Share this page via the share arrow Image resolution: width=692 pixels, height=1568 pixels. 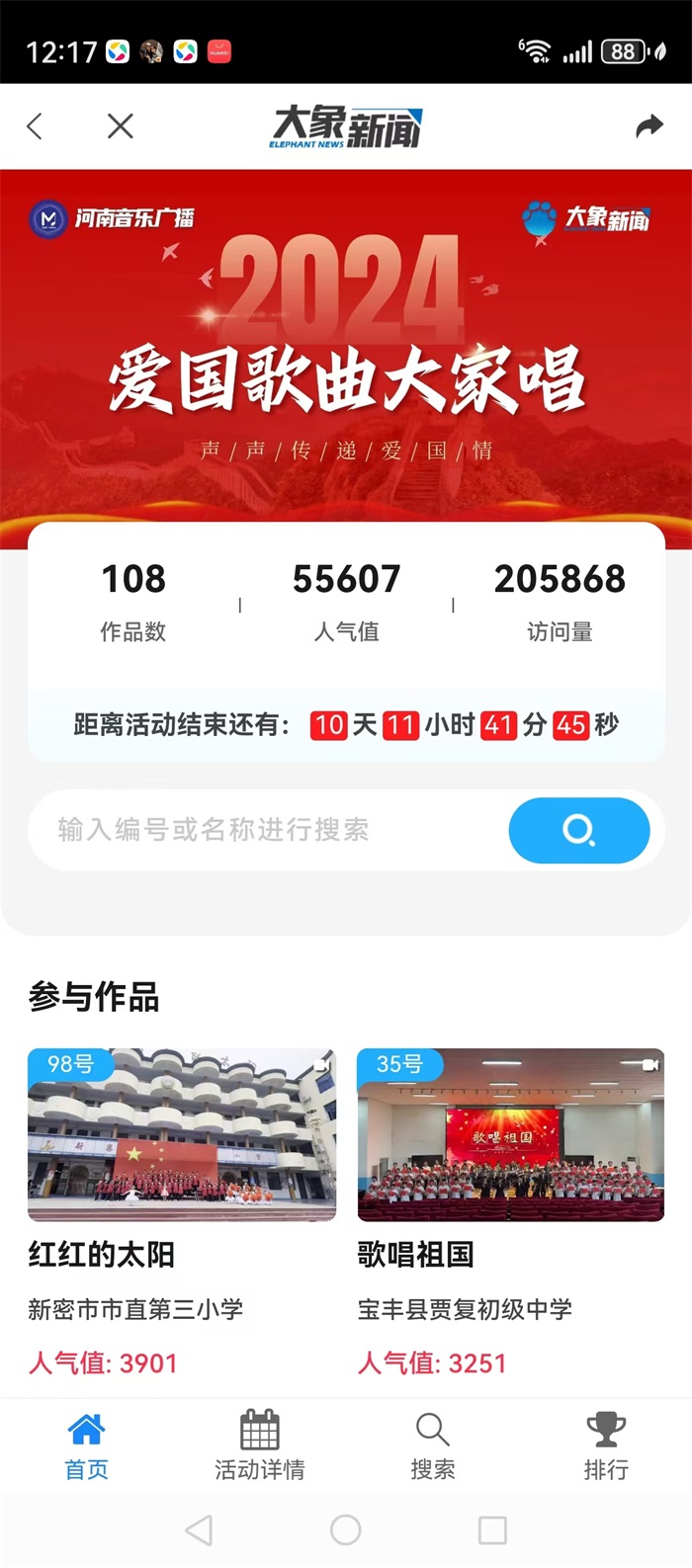pyautogui.click(x=649, y=125)
